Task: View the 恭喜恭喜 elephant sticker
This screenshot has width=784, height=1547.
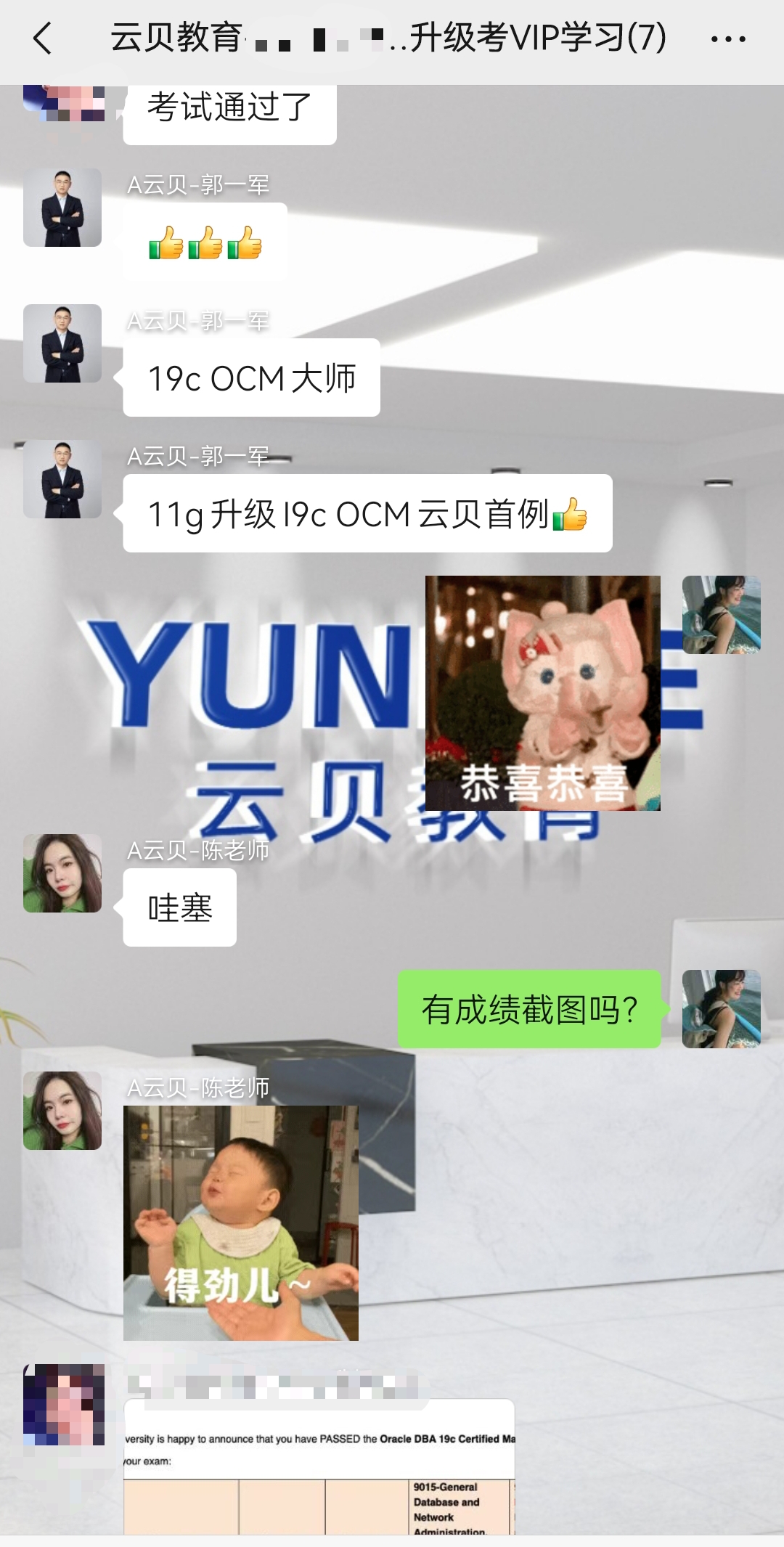Action: point(542,693)
